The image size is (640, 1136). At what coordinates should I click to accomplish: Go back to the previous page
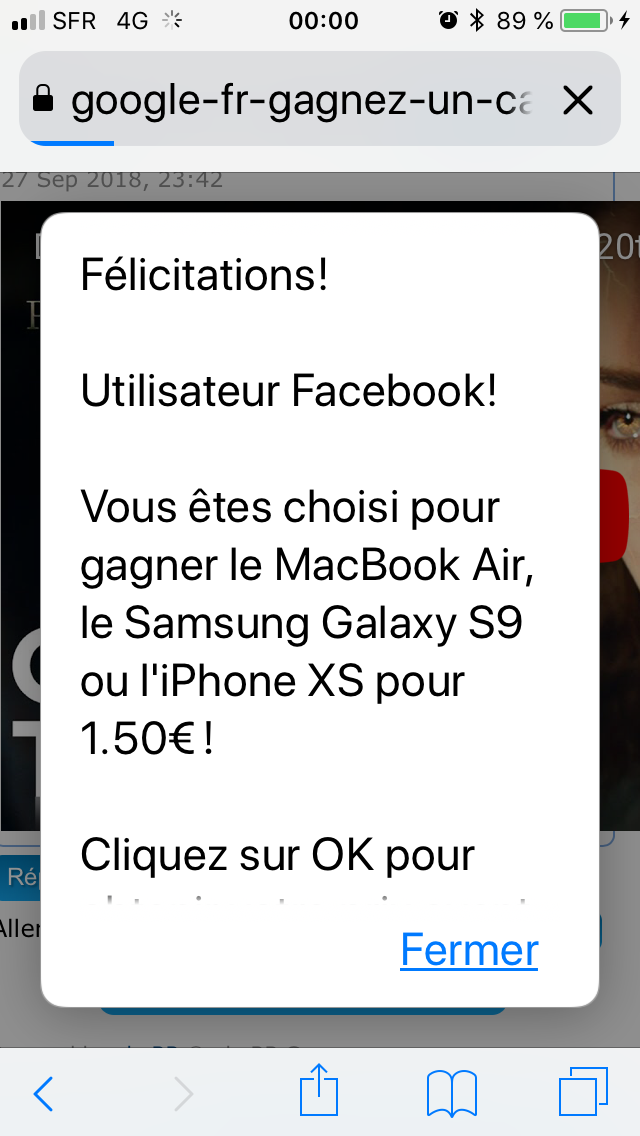[43, 1094]
